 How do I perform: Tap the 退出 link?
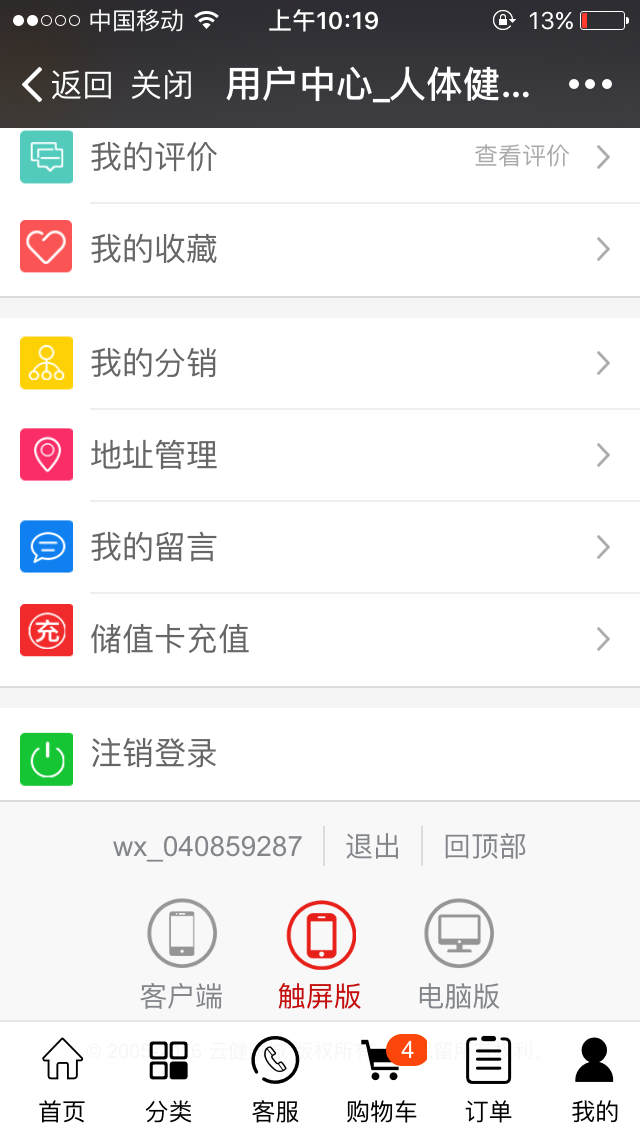tap(372, 847)
